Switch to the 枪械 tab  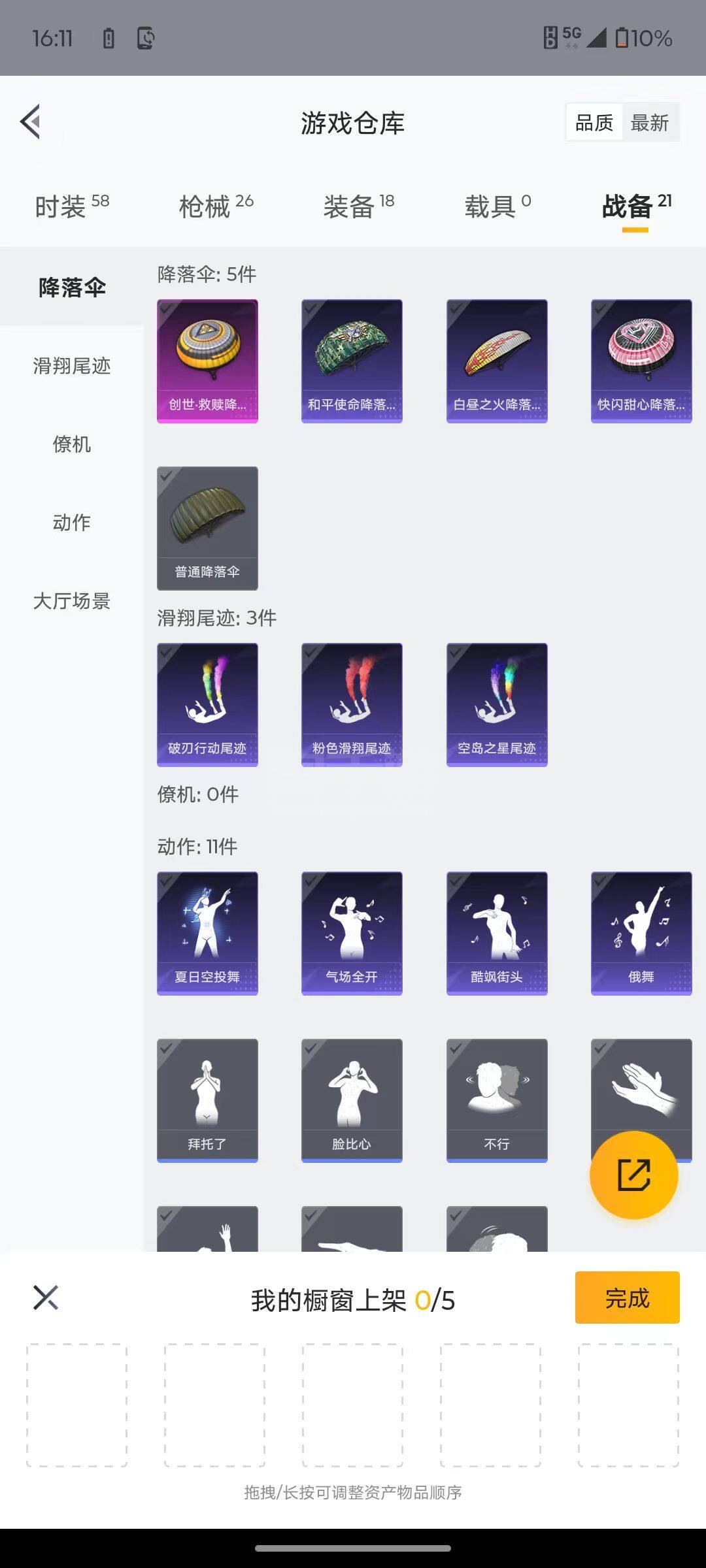(216, 206)
